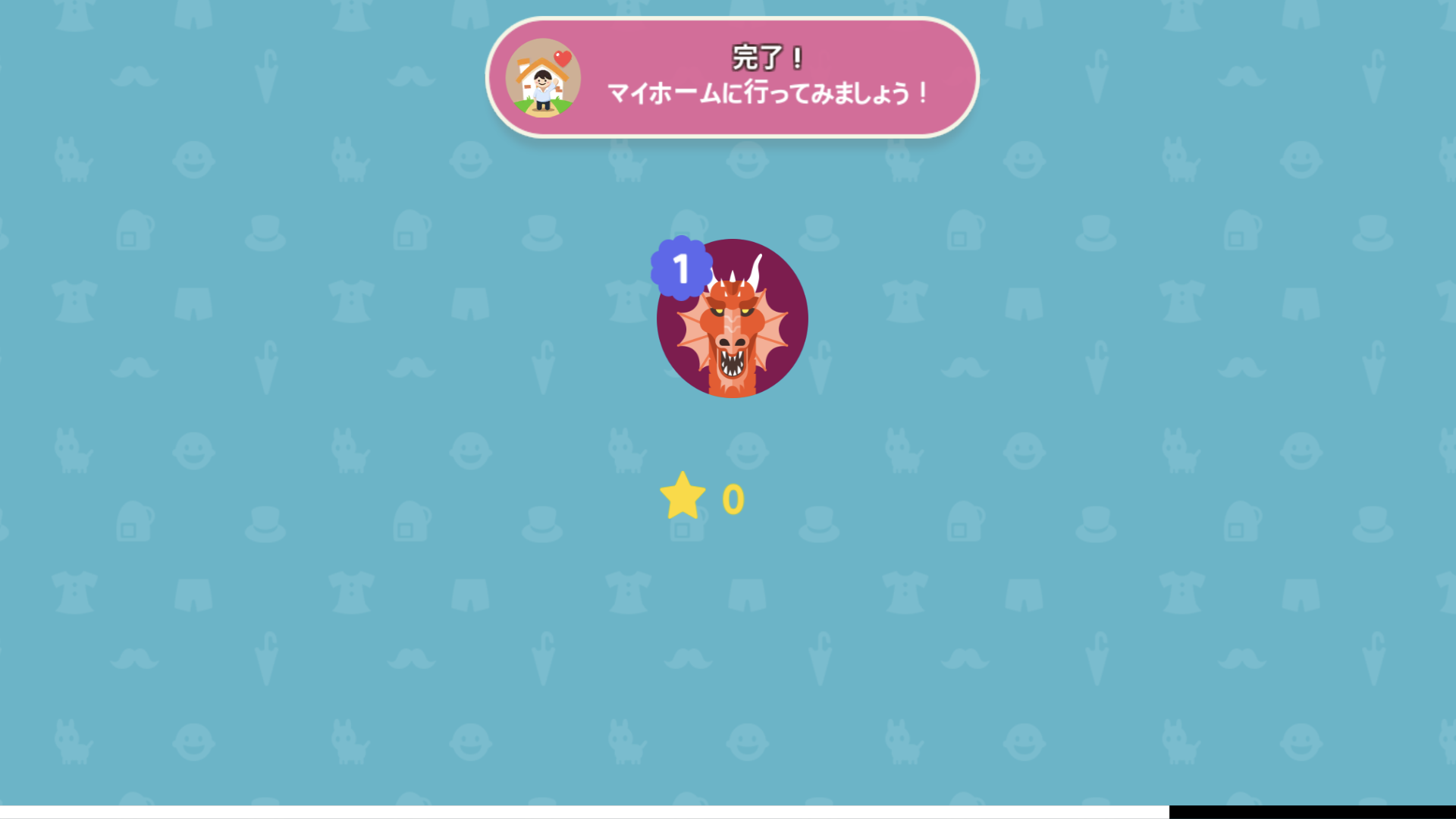
Task: Open the dragon avatar profile
Action: click(x=733, y=319)
